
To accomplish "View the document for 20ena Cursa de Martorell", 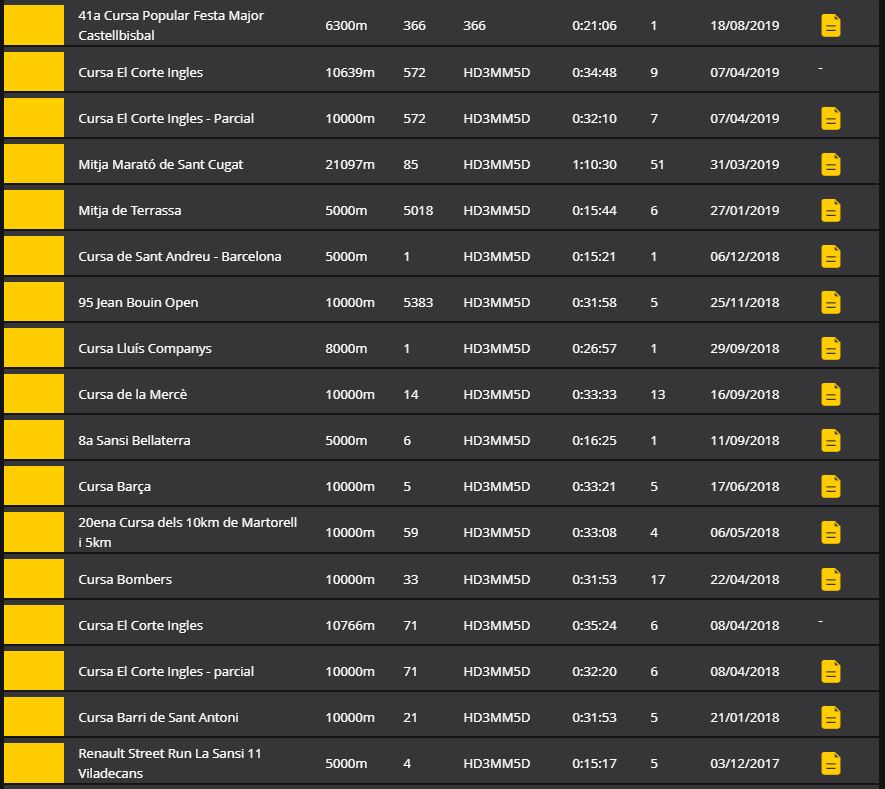I will tap(830, 532).
